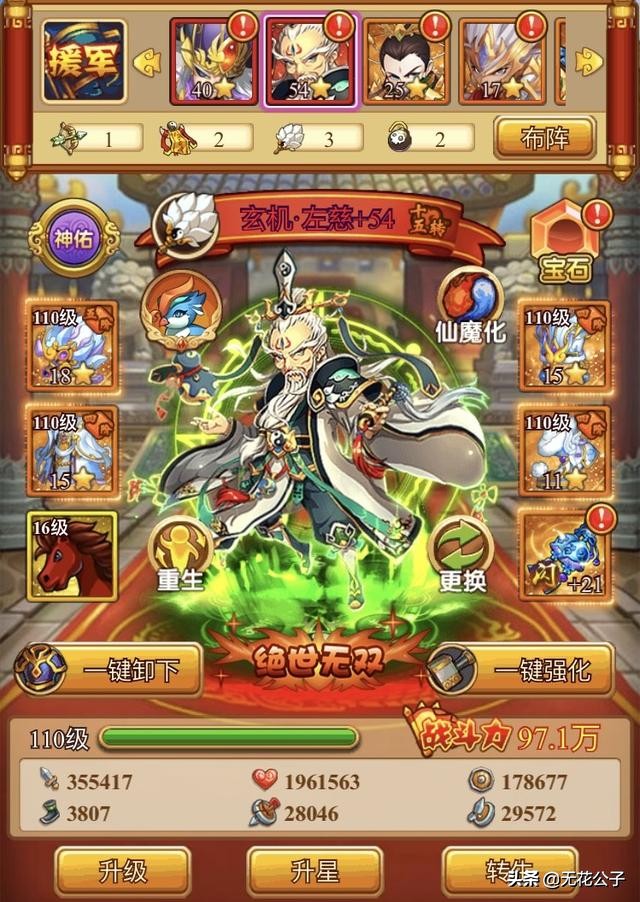Tap 一键卸下 to unequip all gear

click(110, 670)
